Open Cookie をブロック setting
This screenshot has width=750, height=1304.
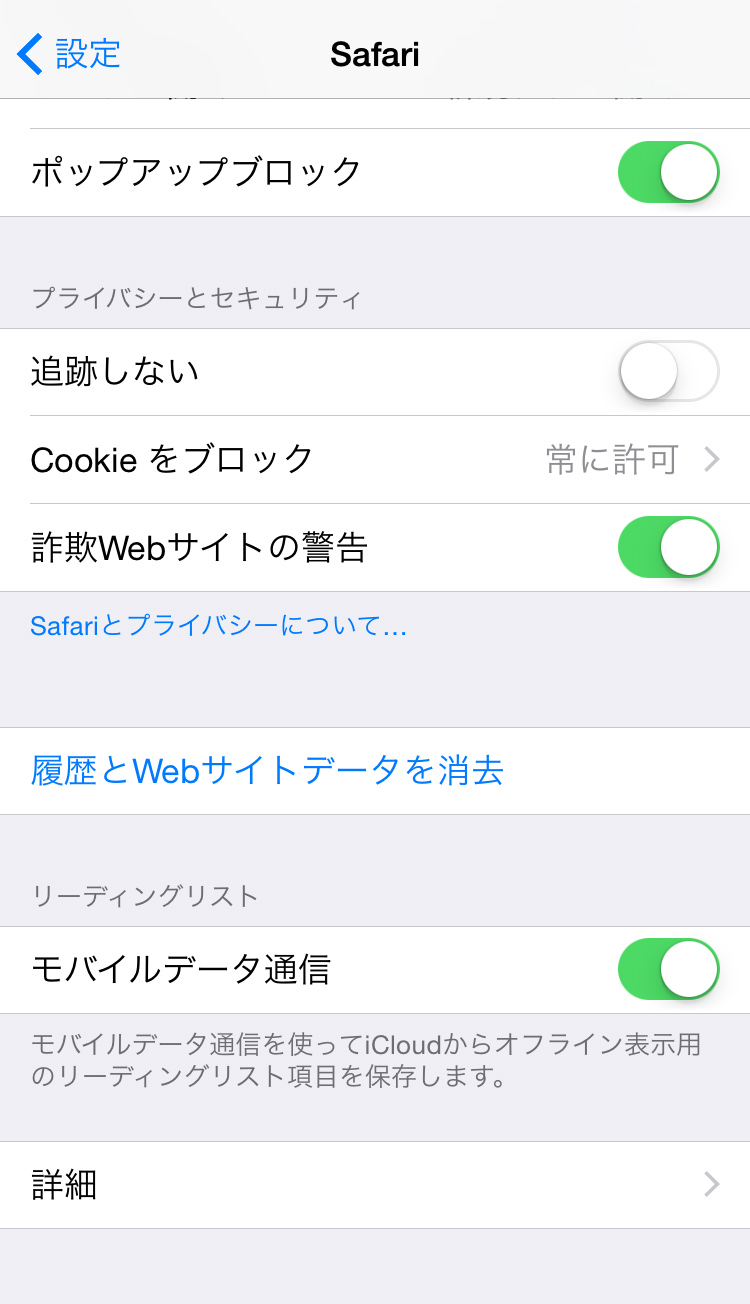[375, 460]
